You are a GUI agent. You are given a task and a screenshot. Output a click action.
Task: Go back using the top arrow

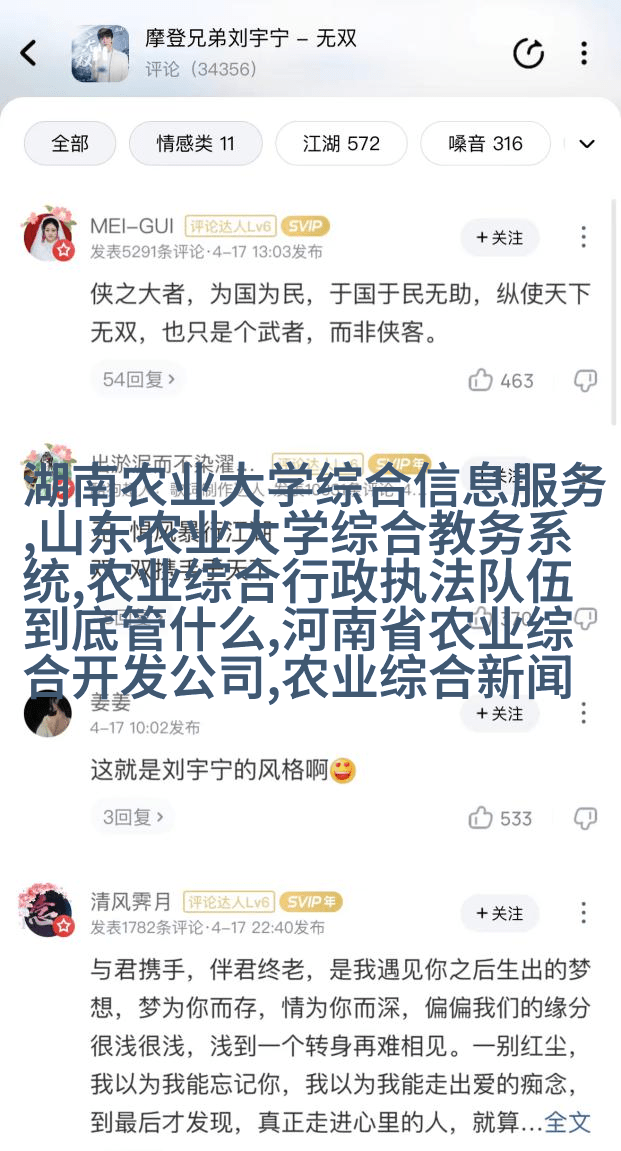[x=28, y=53]
